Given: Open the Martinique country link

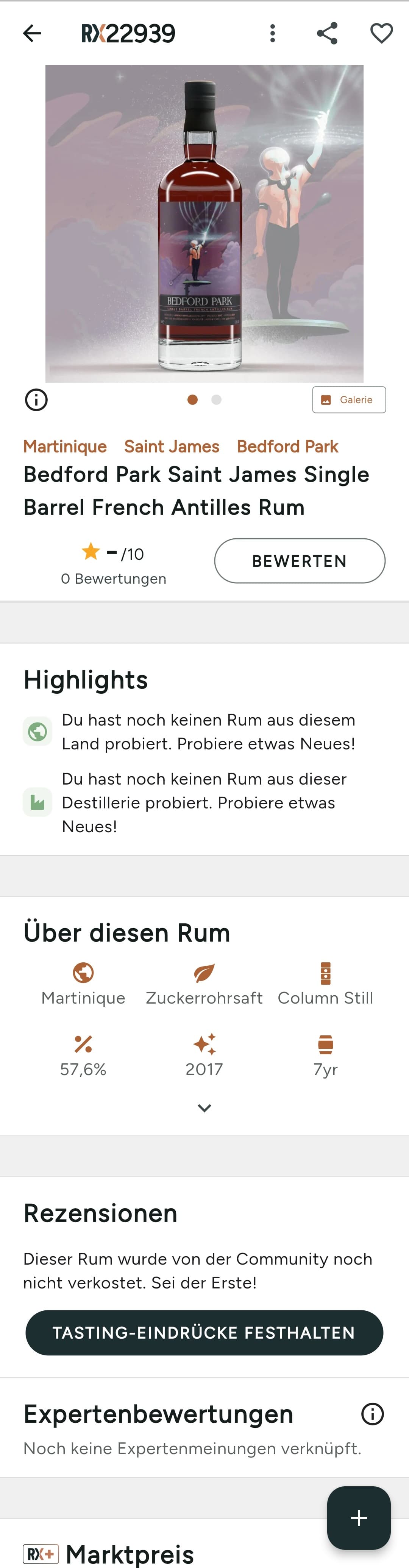Looking at the screenshot, I should coord(65,446).
